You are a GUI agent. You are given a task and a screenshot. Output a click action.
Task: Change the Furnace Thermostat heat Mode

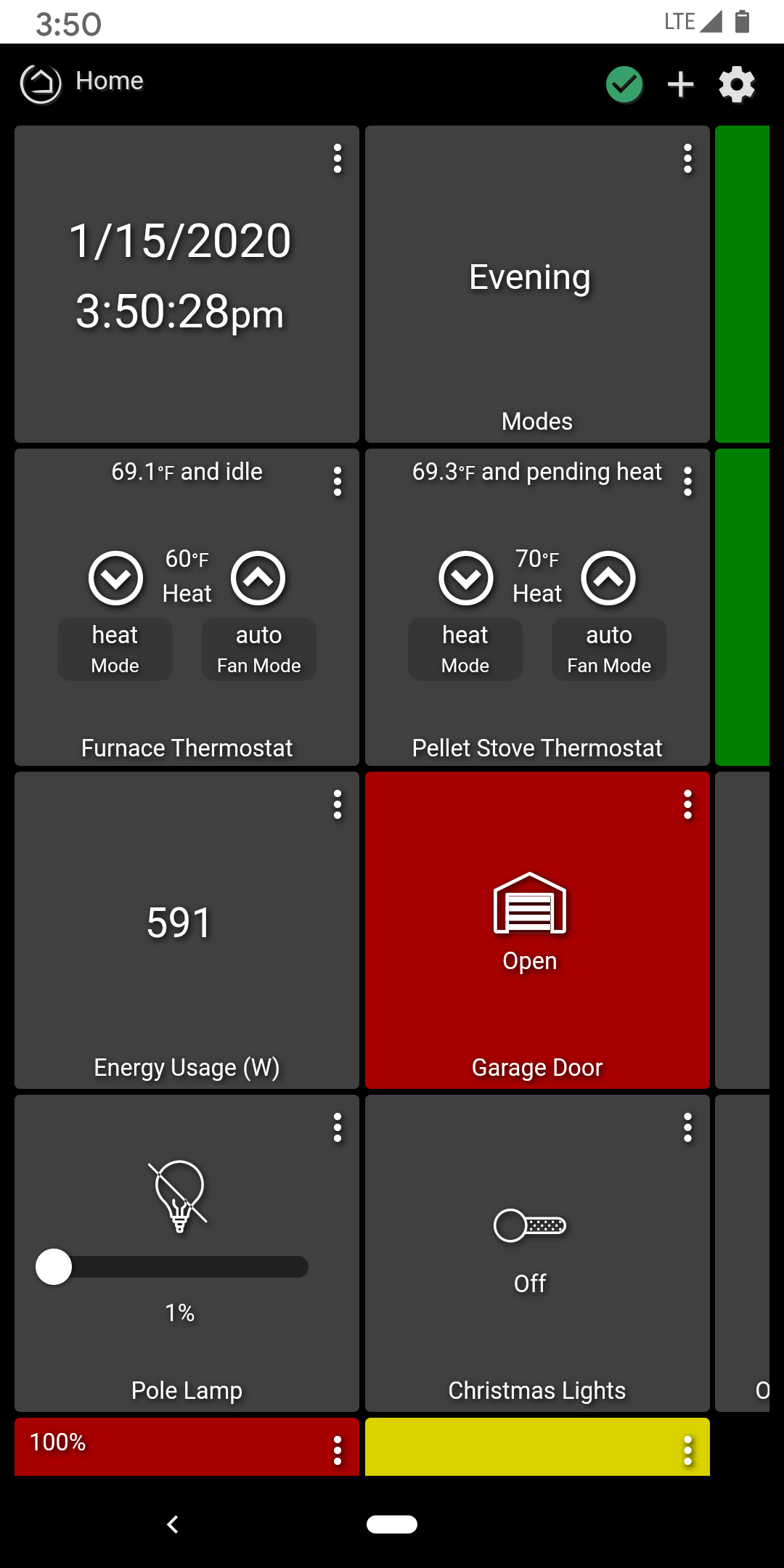tap(115, 649)
